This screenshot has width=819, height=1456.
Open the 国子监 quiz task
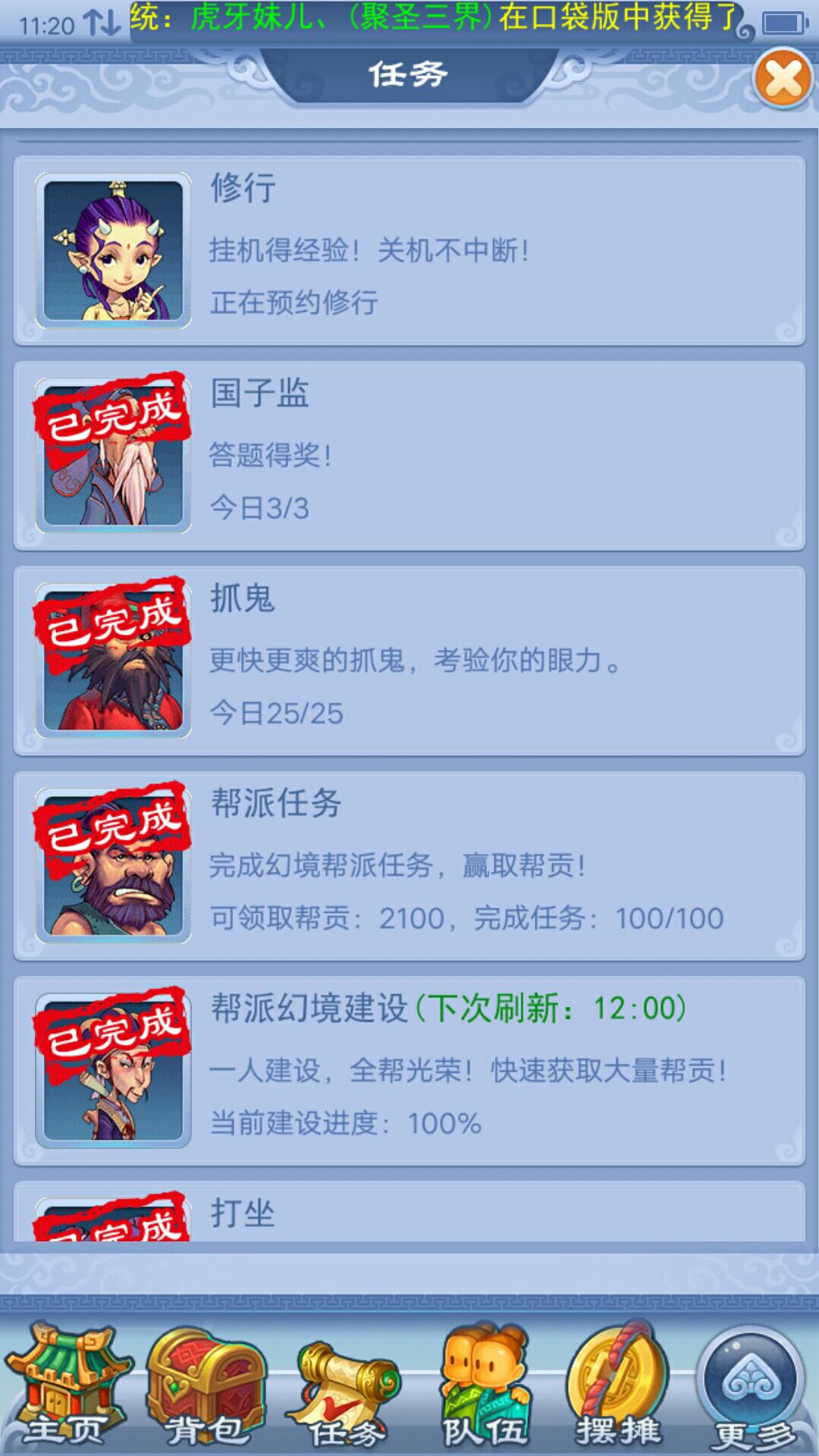[409, 455]
